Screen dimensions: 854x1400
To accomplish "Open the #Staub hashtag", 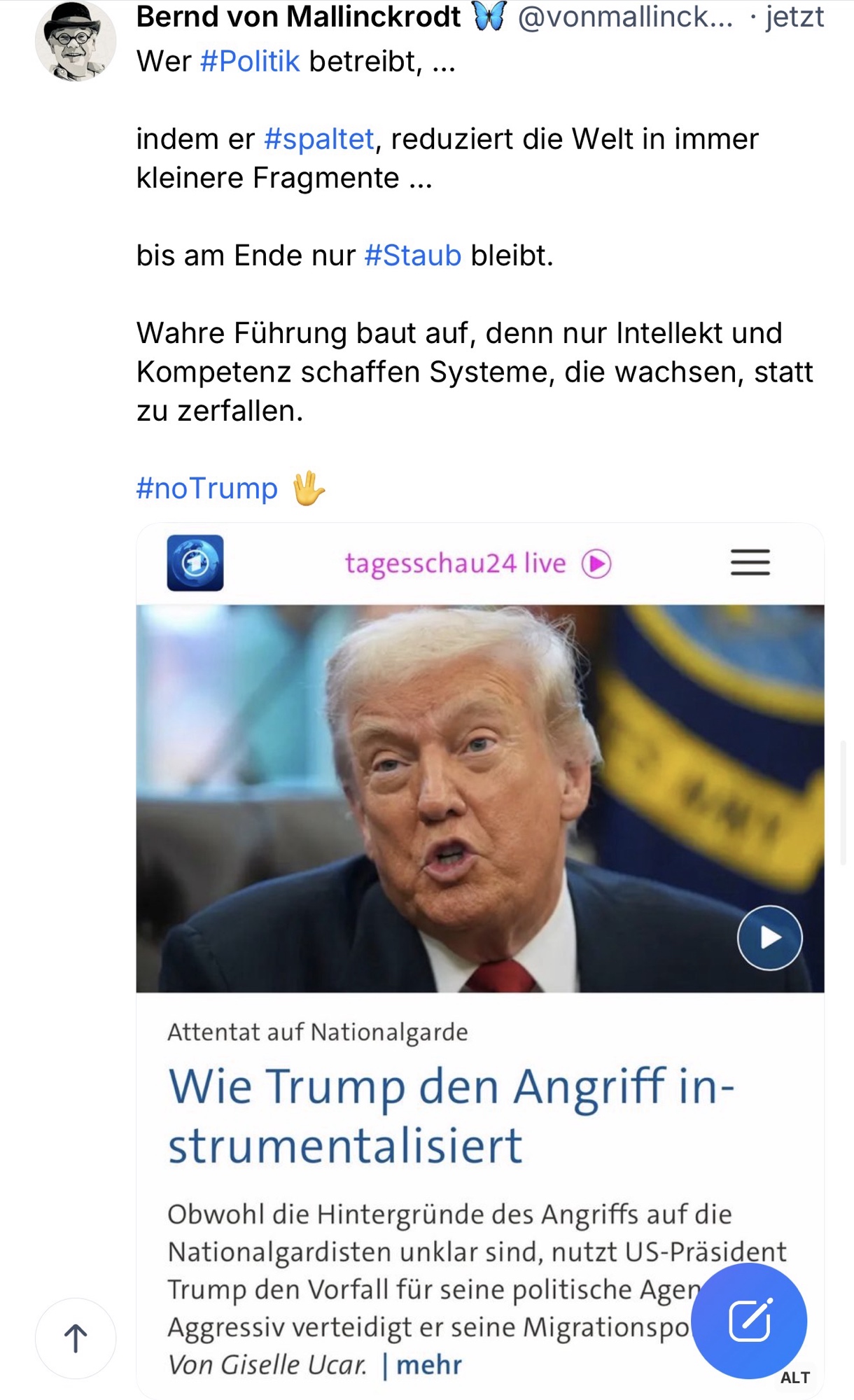I will (413, 255).
